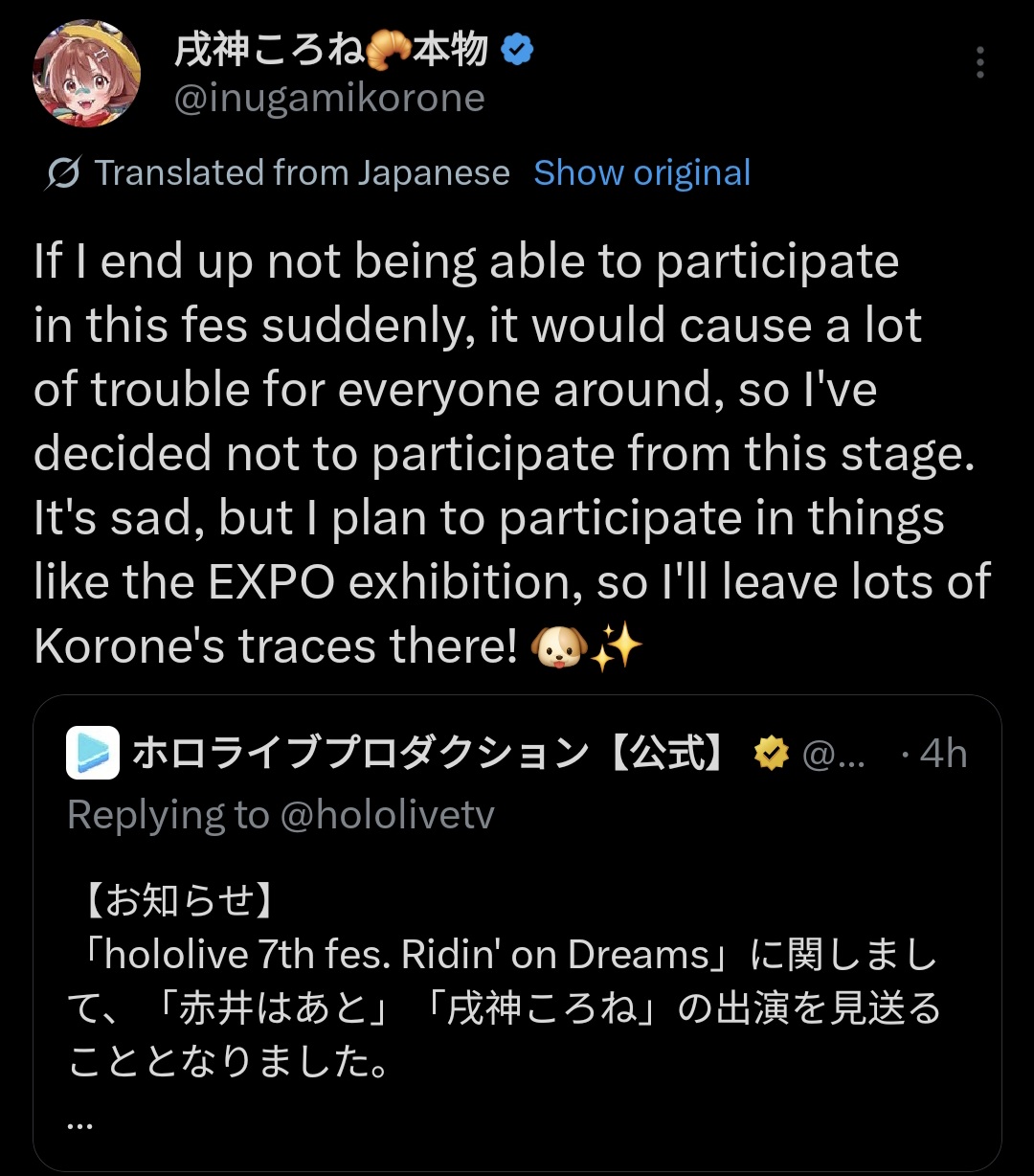1034x1176 pixels.
Task: Open the tweet's three-dot overflow menu
Action: (x=979, y=62)
